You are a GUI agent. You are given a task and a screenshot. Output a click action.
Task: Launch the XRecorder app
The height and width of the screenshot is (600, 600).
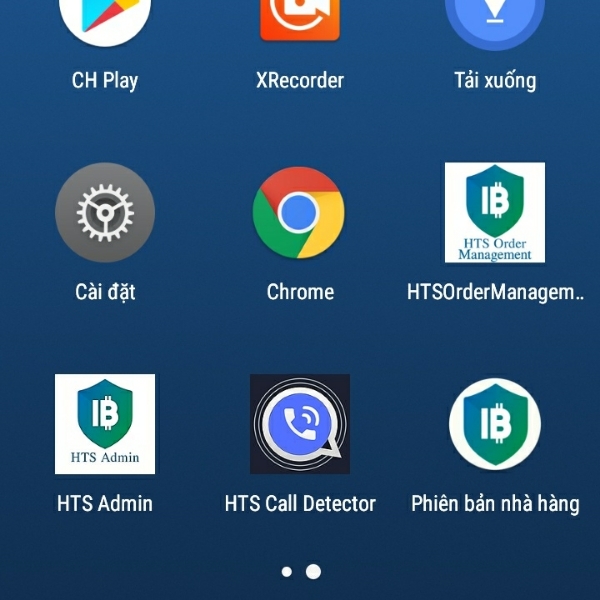coord(300,22)
